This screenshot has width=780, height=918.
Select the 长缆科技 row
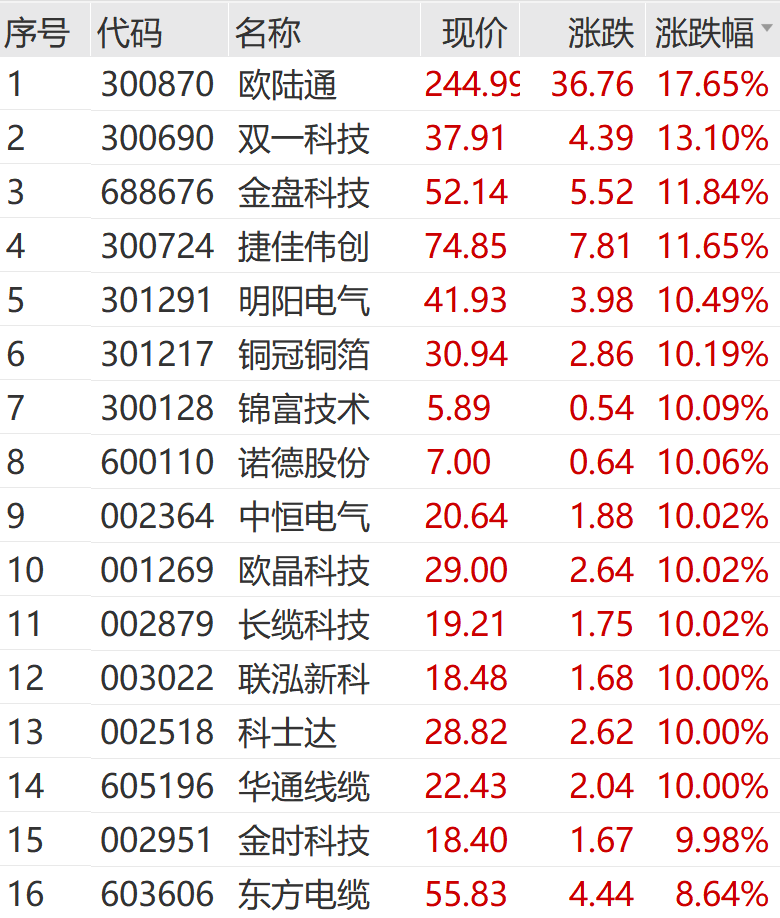pyautogui.click(x=304, y=625)
